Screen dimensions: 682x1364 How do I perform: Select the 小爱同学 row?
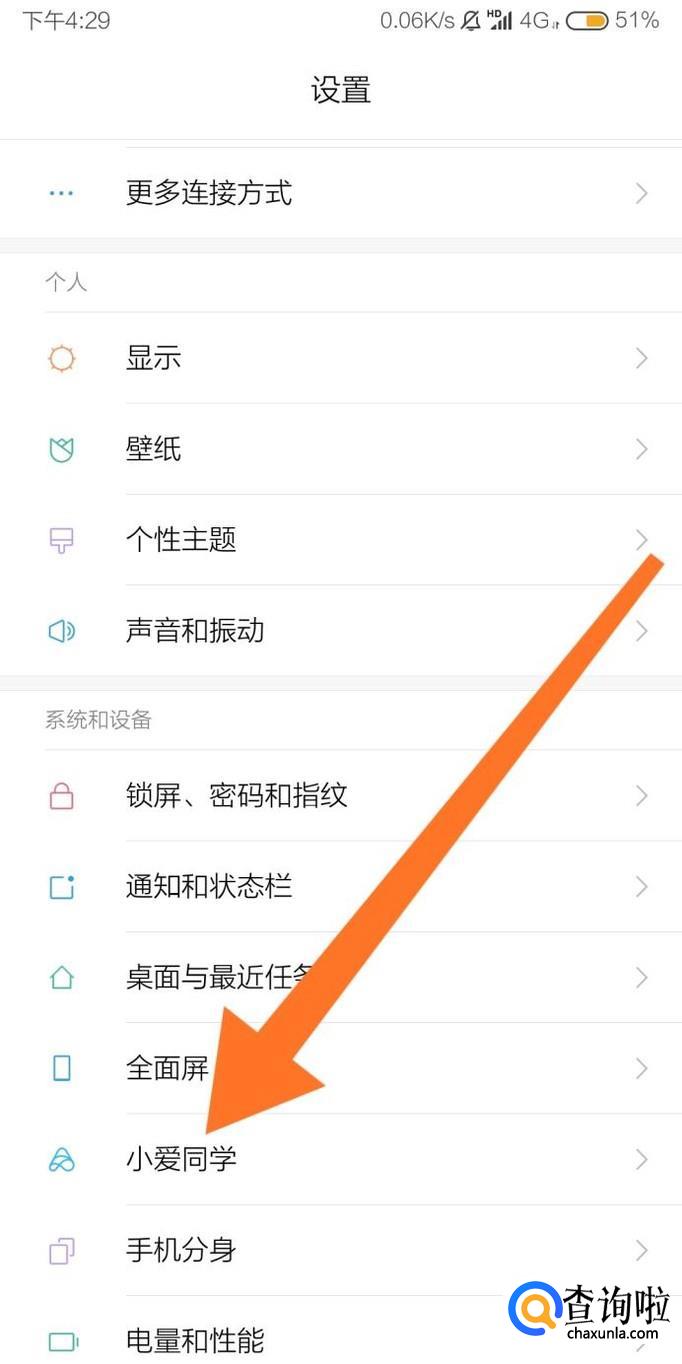tap(181, 1160)
